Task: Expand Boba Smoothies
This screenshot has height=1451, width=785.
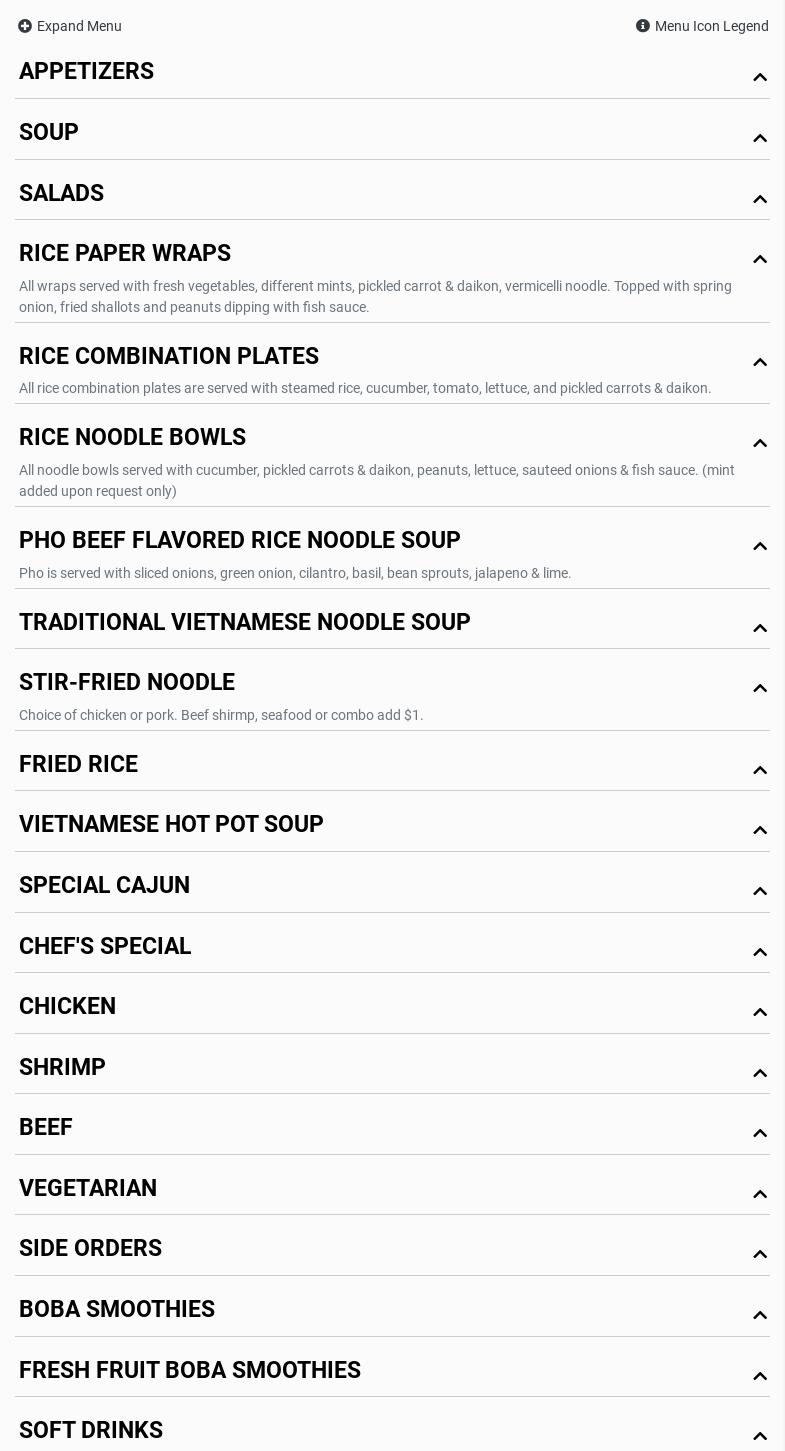Action: click(x=392, y=1310)
